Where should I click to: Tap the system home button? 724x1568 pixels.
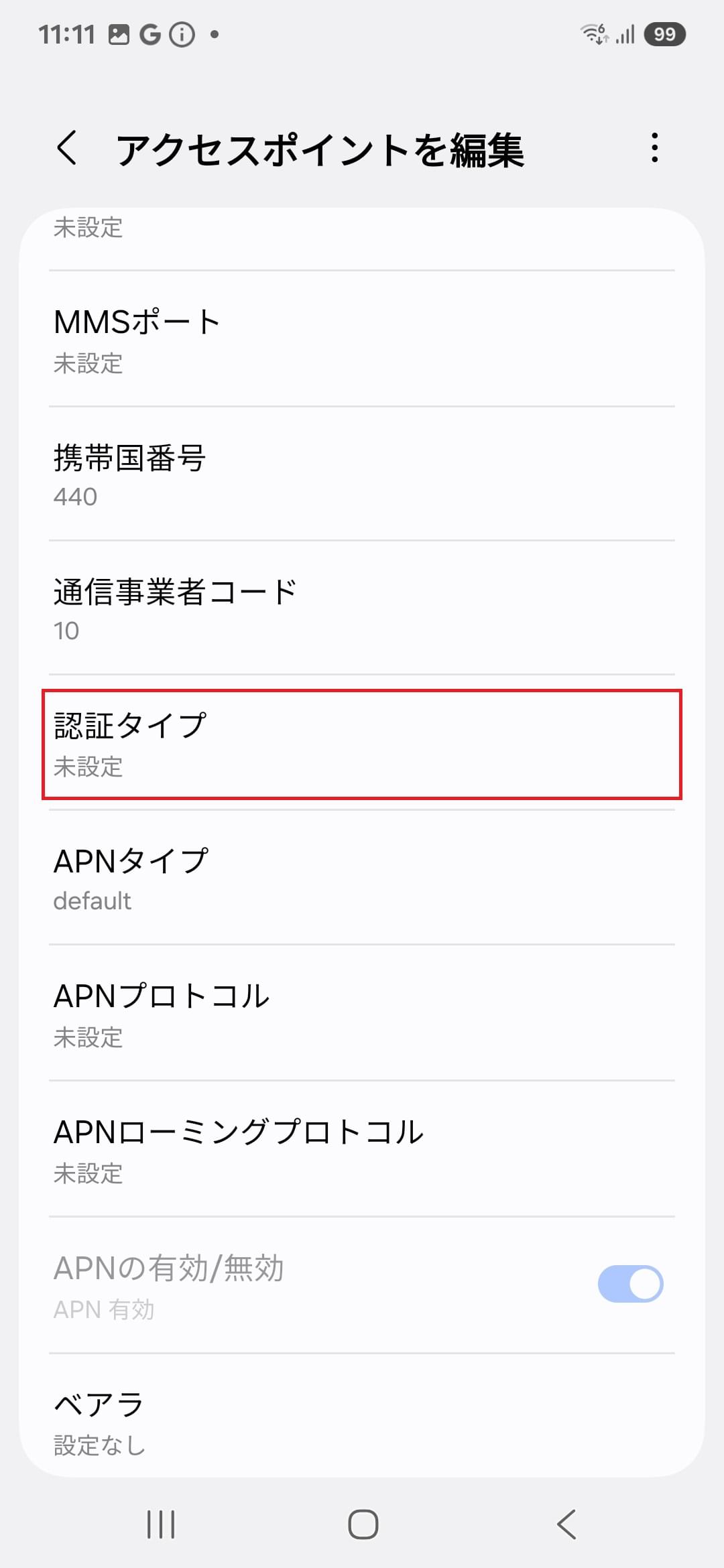363,1524
